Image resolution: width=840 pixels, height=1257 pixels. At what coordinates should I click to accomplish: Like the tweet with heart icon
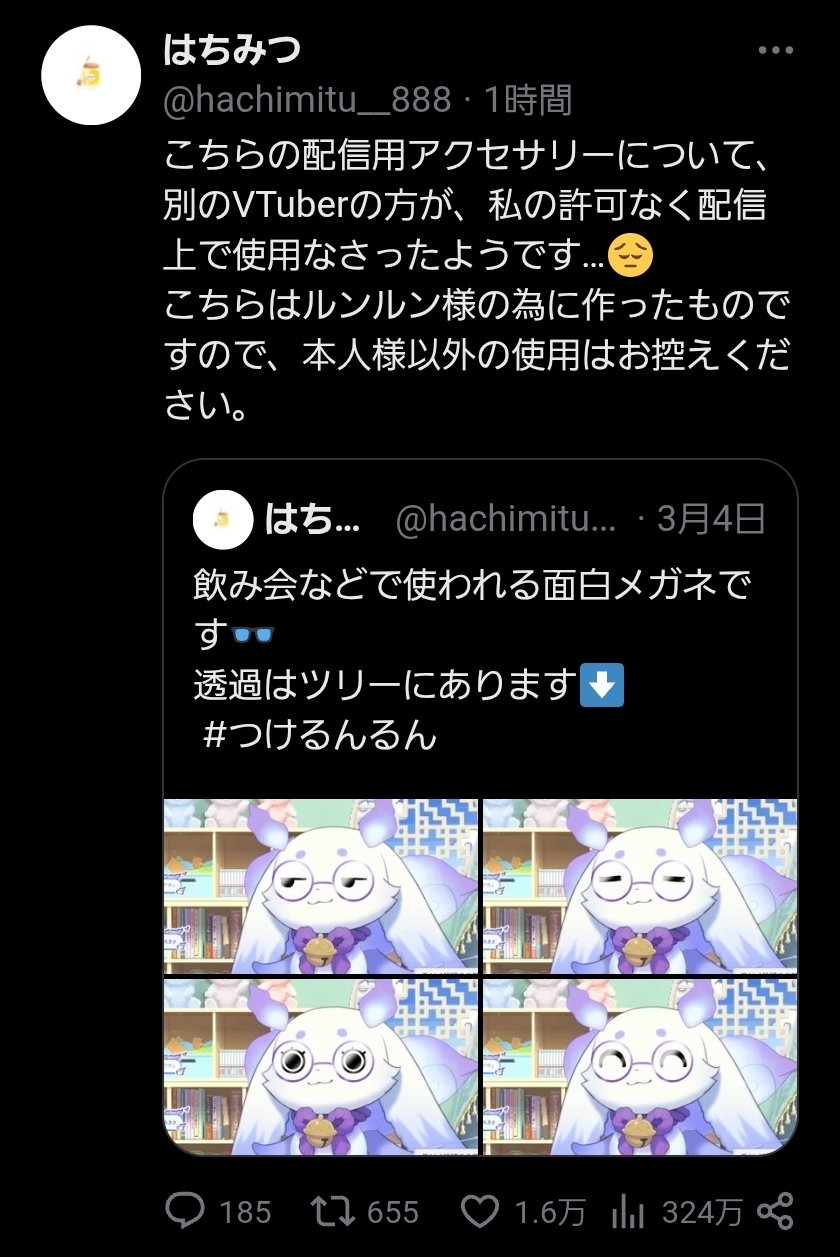pos(480,1212)
